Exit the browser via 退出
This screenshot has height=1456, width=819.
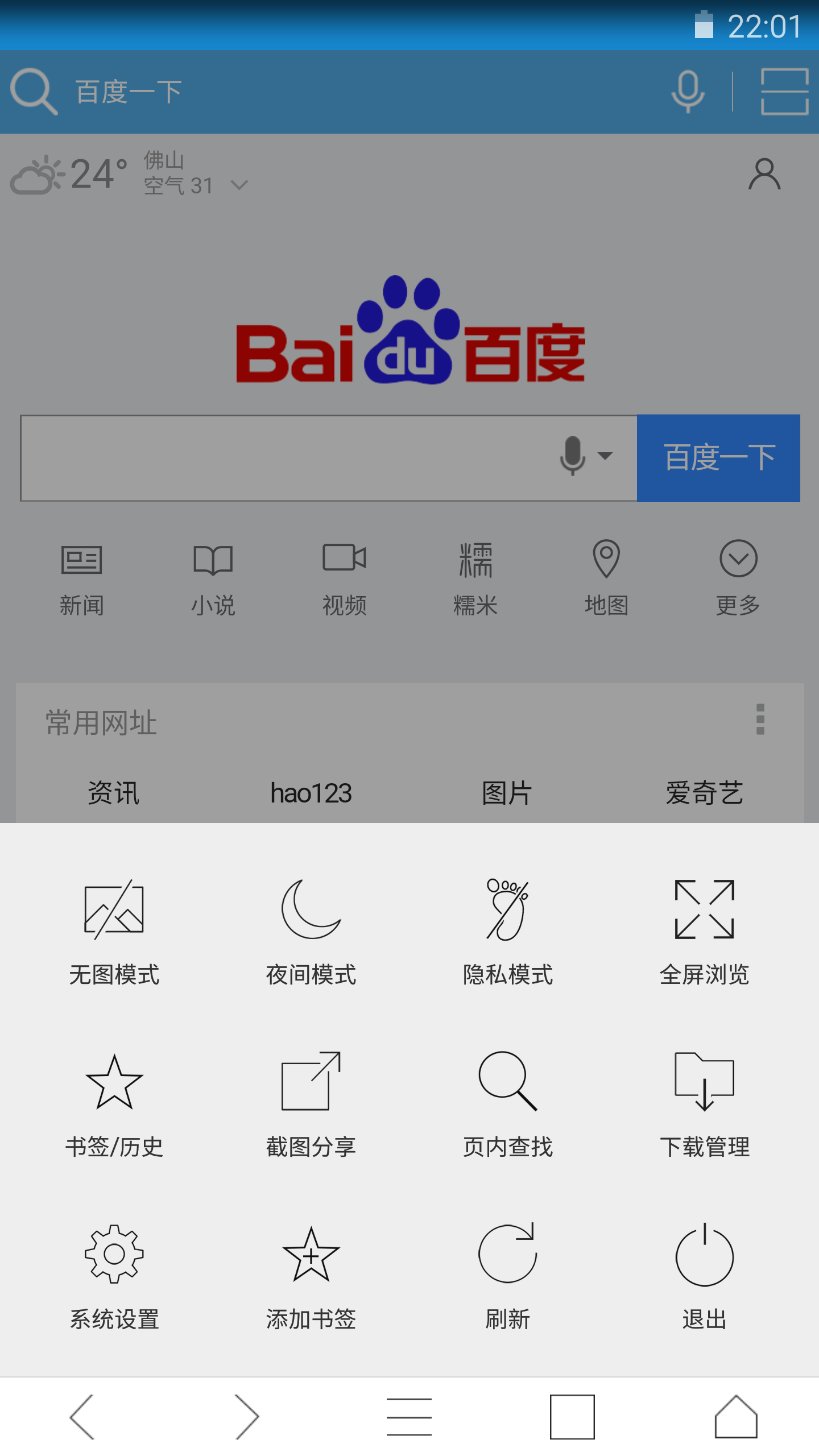click(704, 1276)
